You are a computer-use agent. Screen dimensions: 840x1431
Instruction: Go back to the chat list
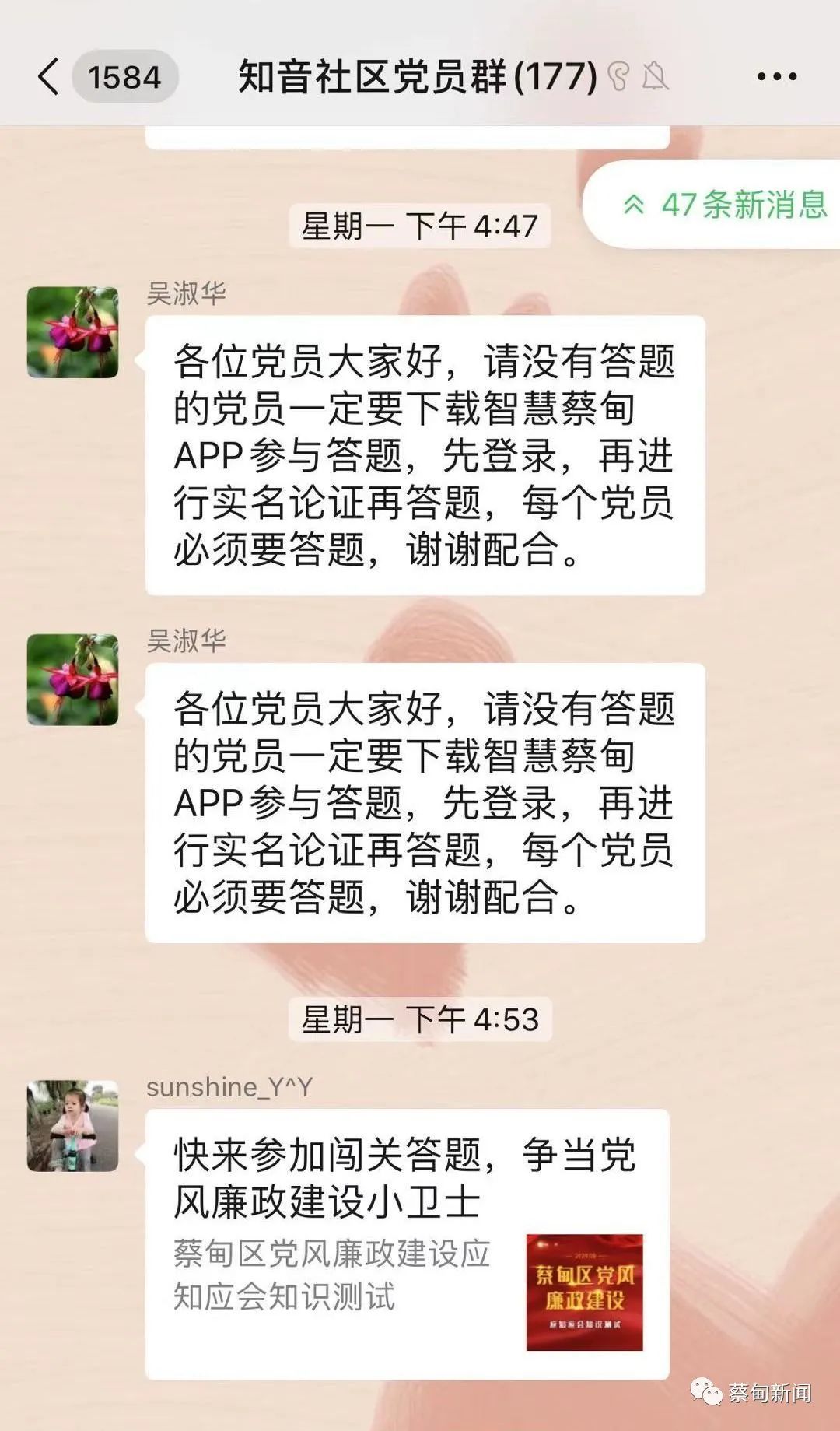coord(48,77)
